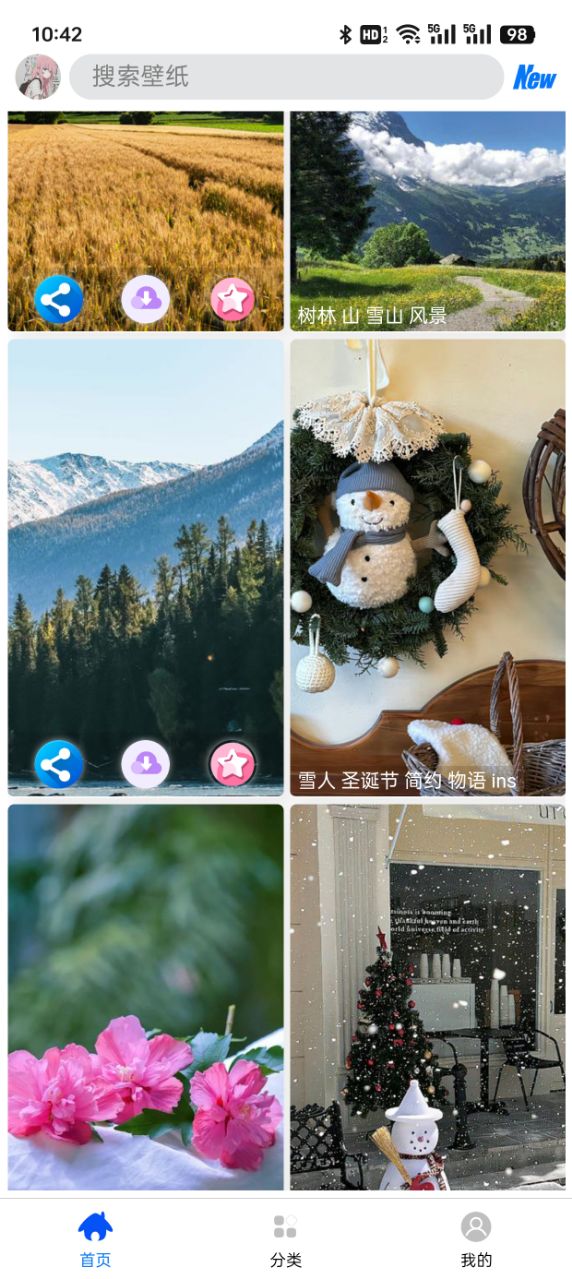Download the snowy mountain forest wallpaper
The height and width of the screenshot is (1279, 572).
146,765
